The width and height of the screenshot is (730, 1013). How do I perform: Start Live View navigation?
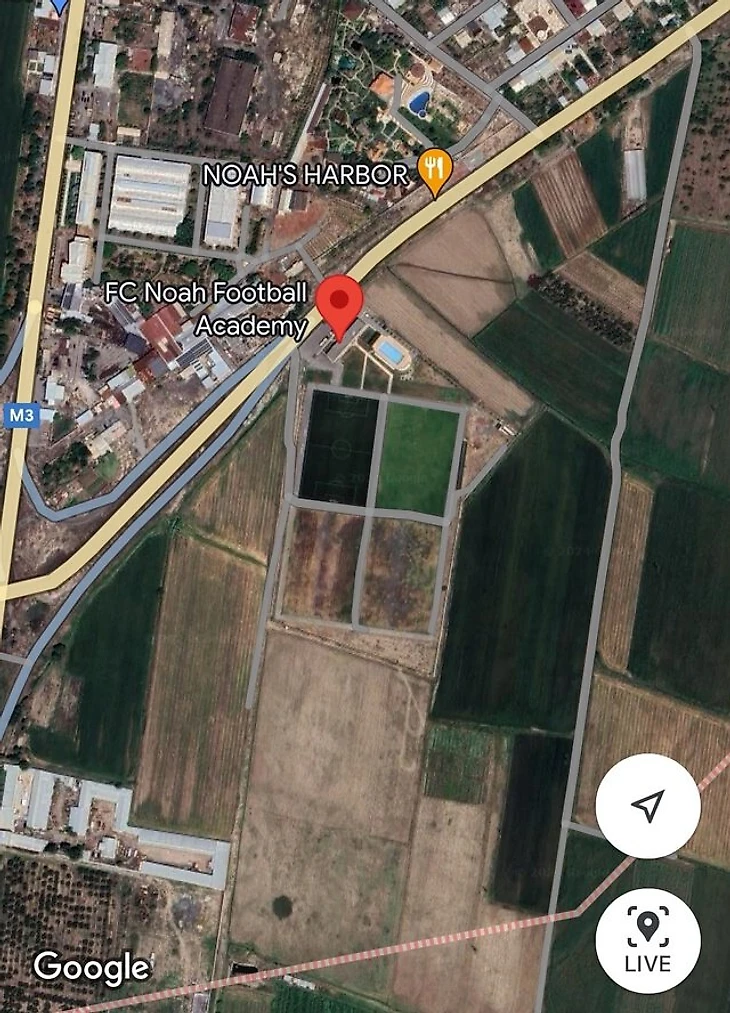click(x=648, y=939)
